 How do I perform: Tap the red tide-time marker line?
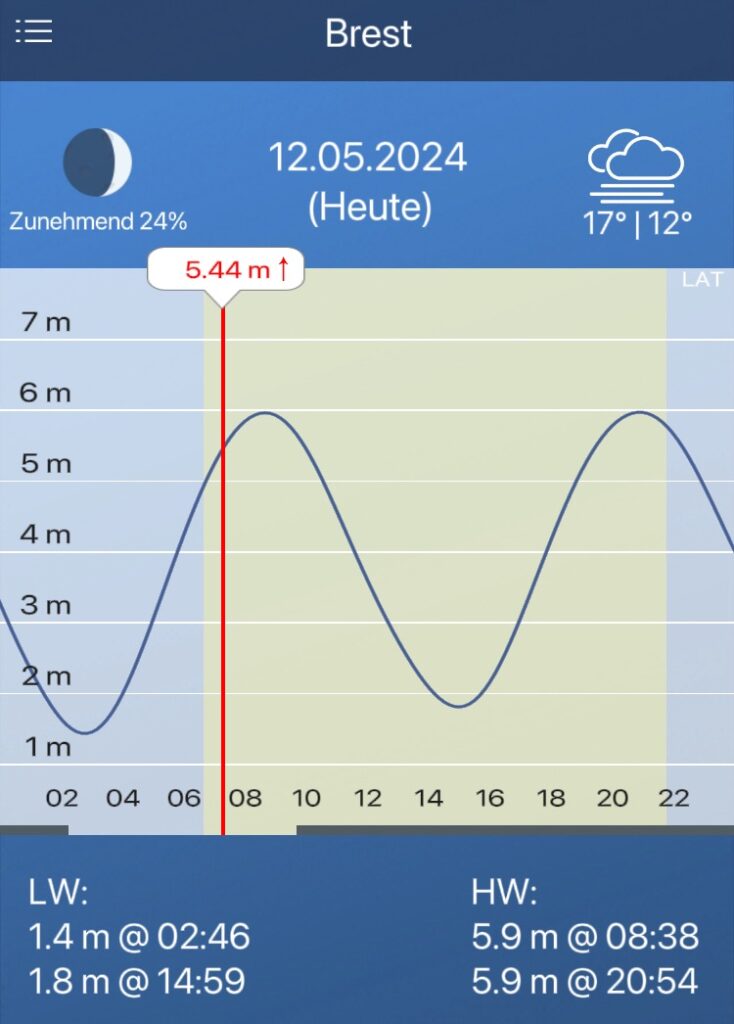pos(223,560)
